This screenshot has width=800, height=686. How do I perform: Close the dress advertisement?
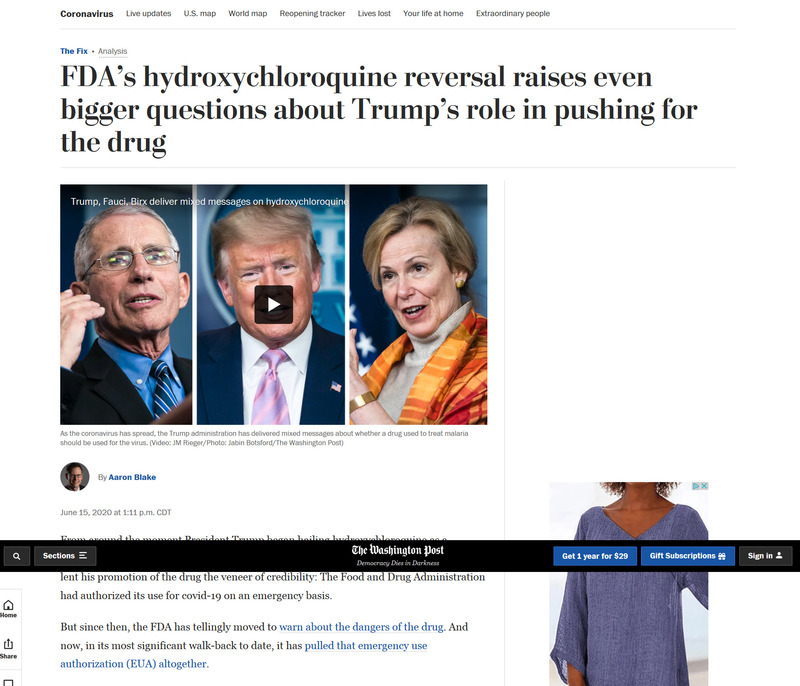coord(704,486)
